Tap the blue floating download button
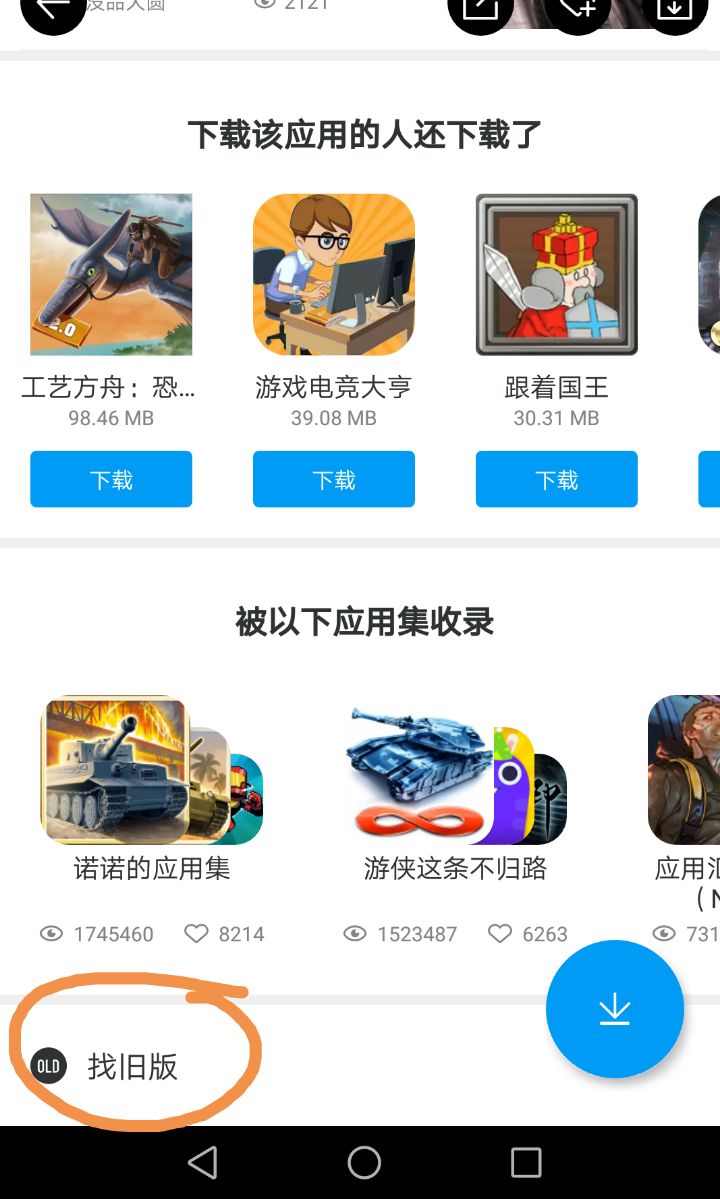 click(x=615, y=1009)
